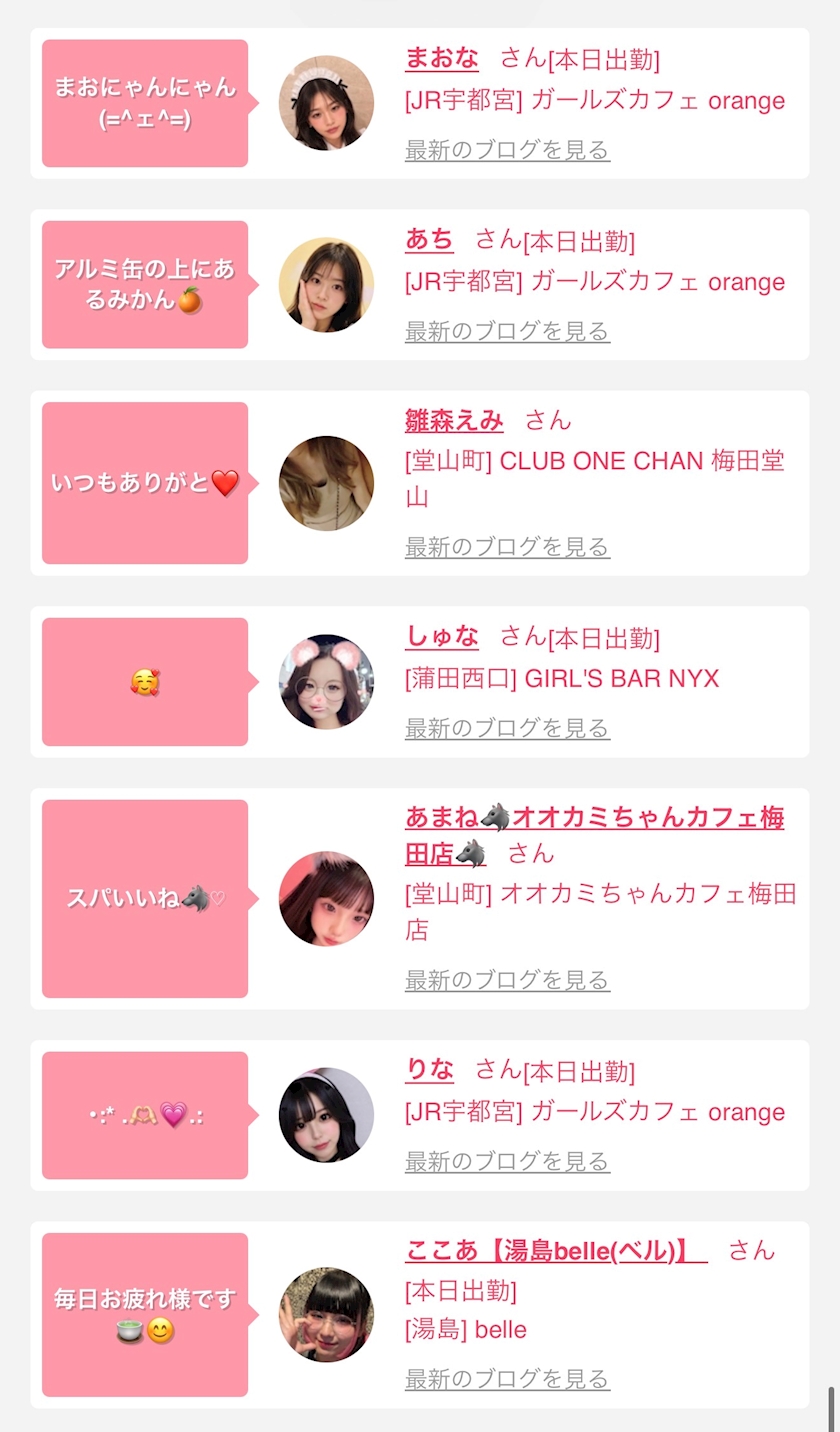Open あまね オオカミちゃんカフェ梅田店 profile link
The image size is (840, 1432).
coord(594,835)
